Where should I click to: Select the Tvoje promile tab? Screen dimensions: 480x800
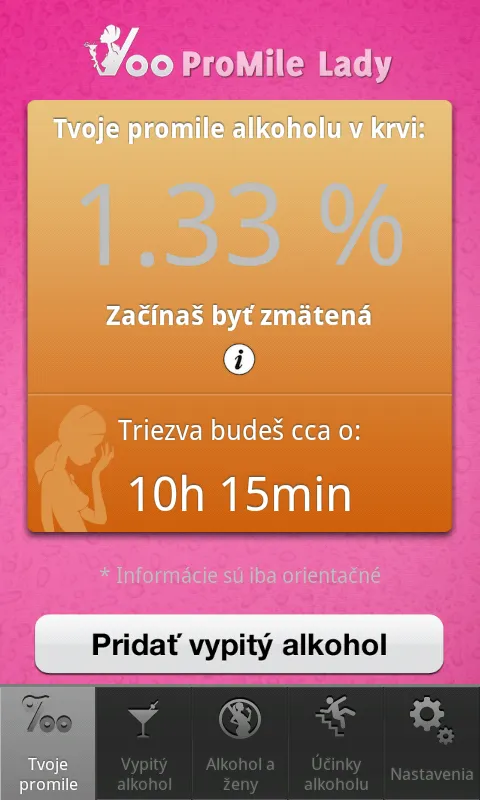48,743
